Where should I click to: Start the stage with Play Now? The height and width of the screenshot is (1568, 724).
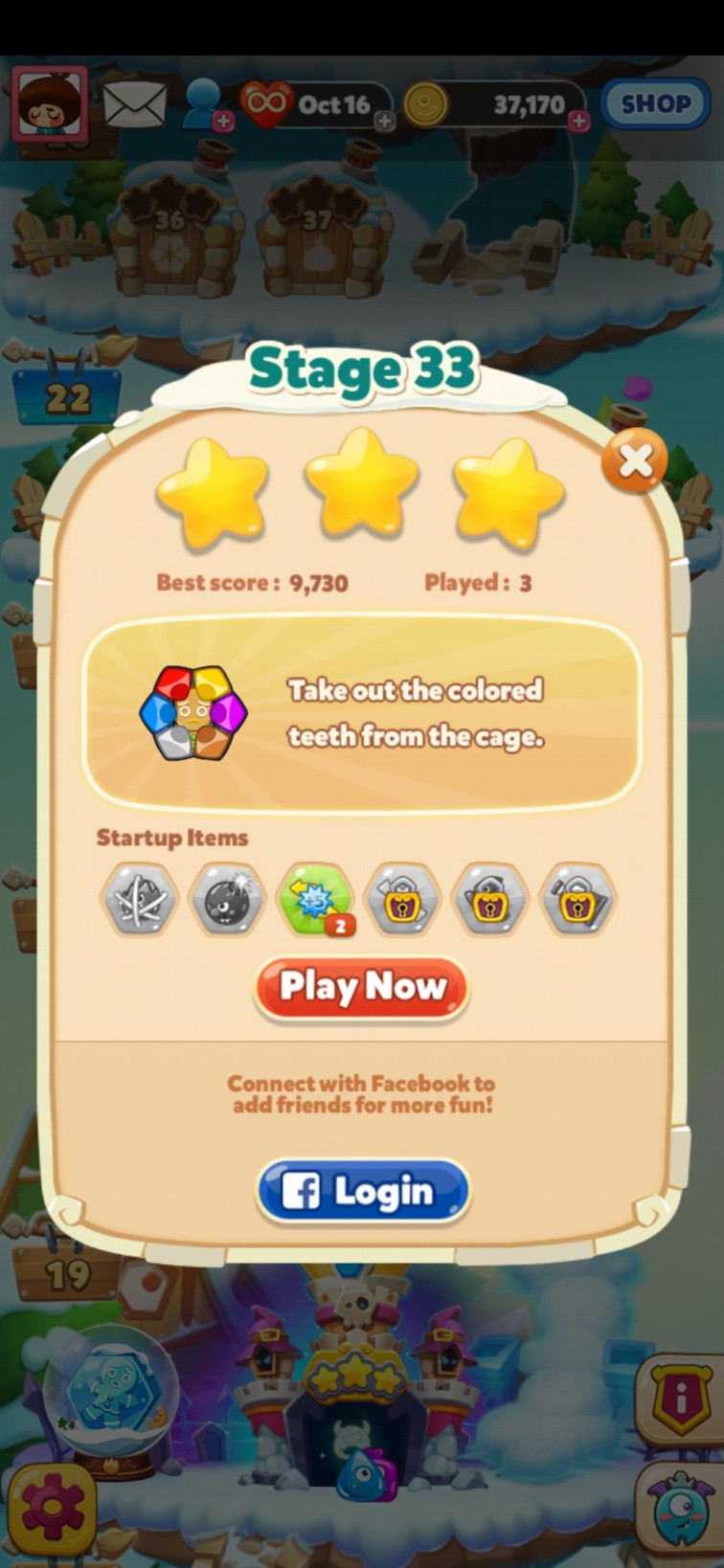point(361,988)
